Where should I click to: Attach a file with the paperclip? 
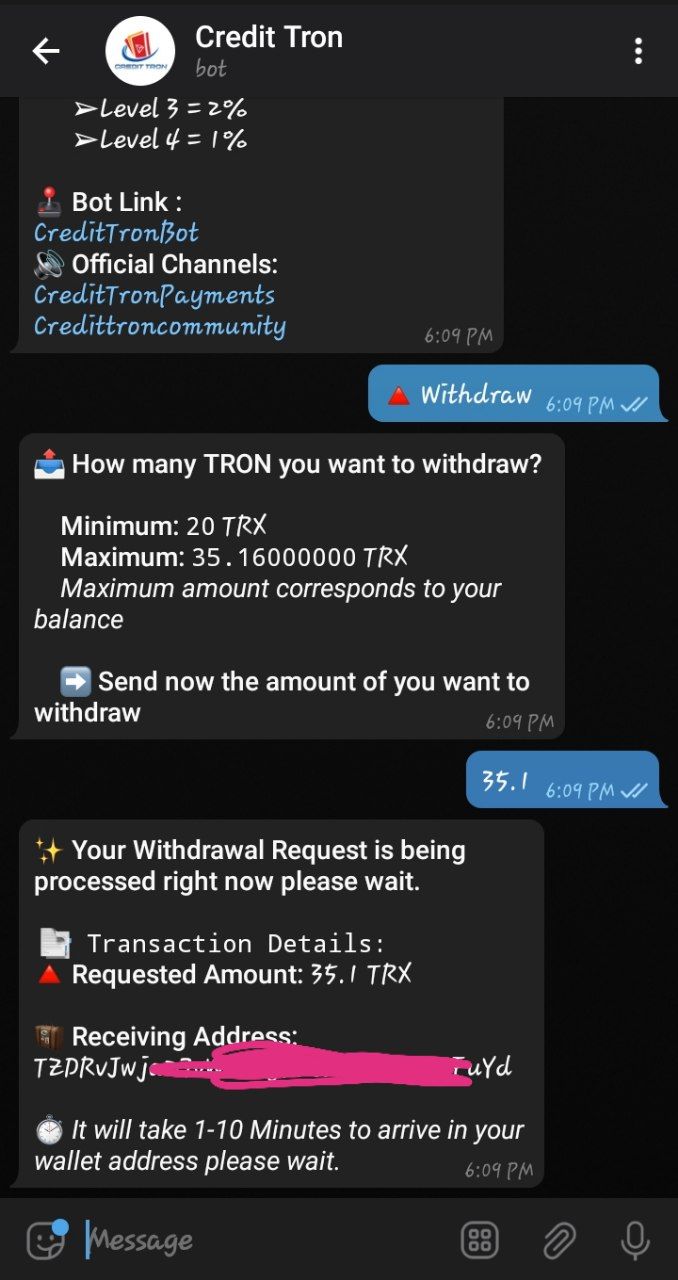coord(558,1241)
